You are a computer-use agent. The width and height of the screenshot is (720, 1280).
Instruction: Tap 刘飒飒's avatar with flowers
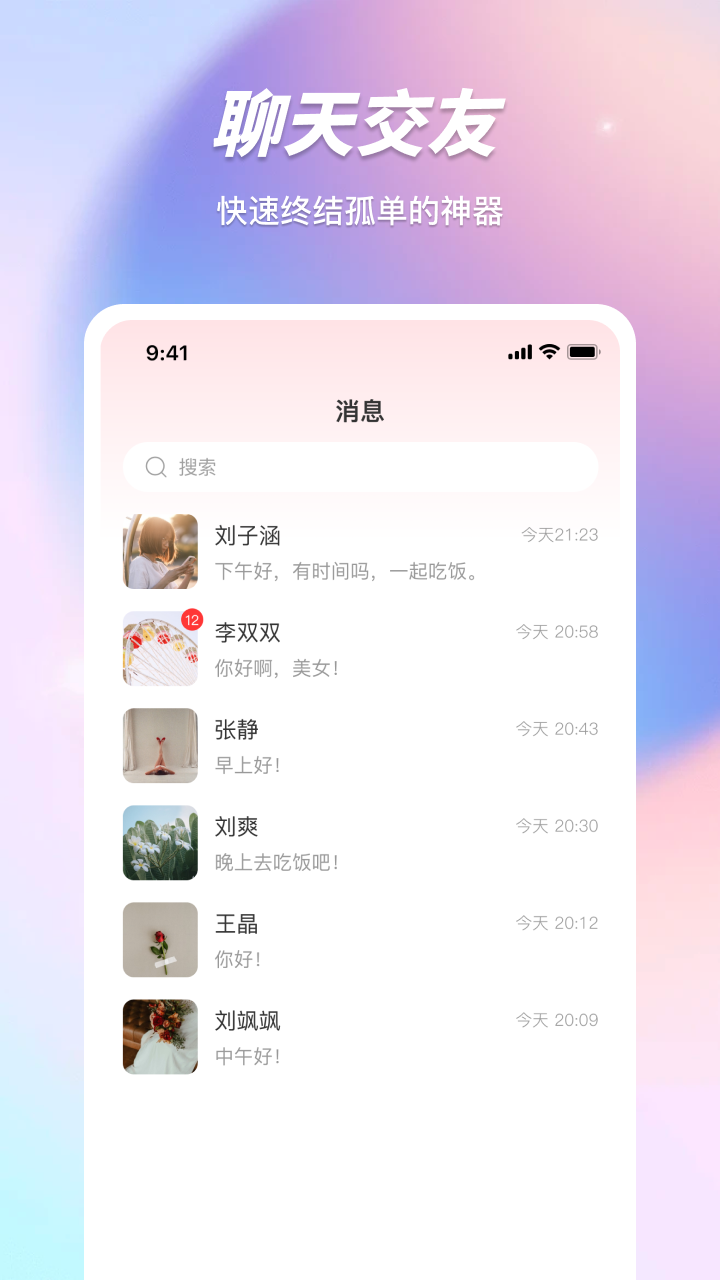point(160,1037)
